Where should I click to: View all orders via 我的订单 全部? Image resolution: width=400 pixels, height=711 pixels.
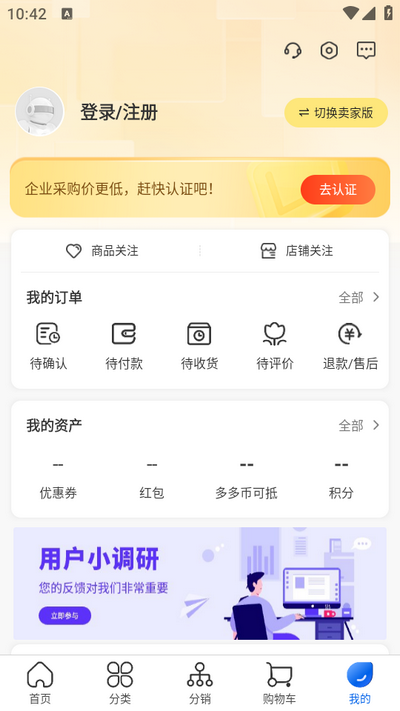tap(359, 297)
